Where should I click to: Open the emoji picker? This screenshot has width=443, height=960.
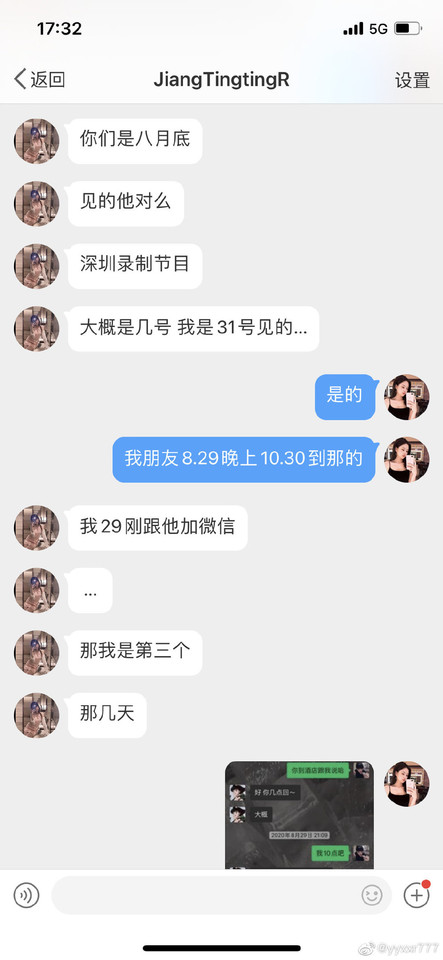pyautogui.click(x=371, y=895)
